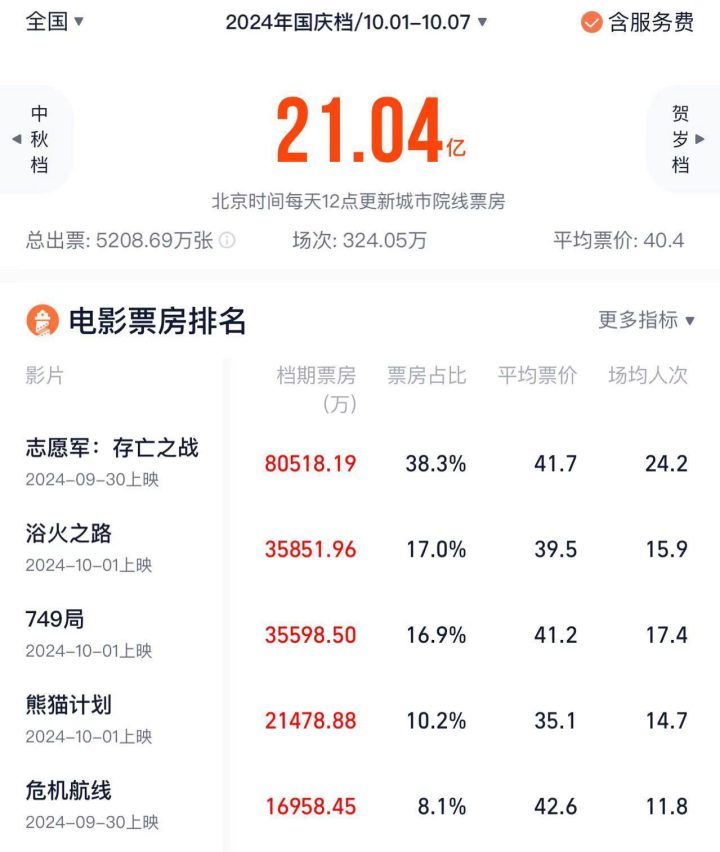Viewport: 720px width, 852px height.
Task: Go to the previous 中秋档 period
Action: pos(37,140)
